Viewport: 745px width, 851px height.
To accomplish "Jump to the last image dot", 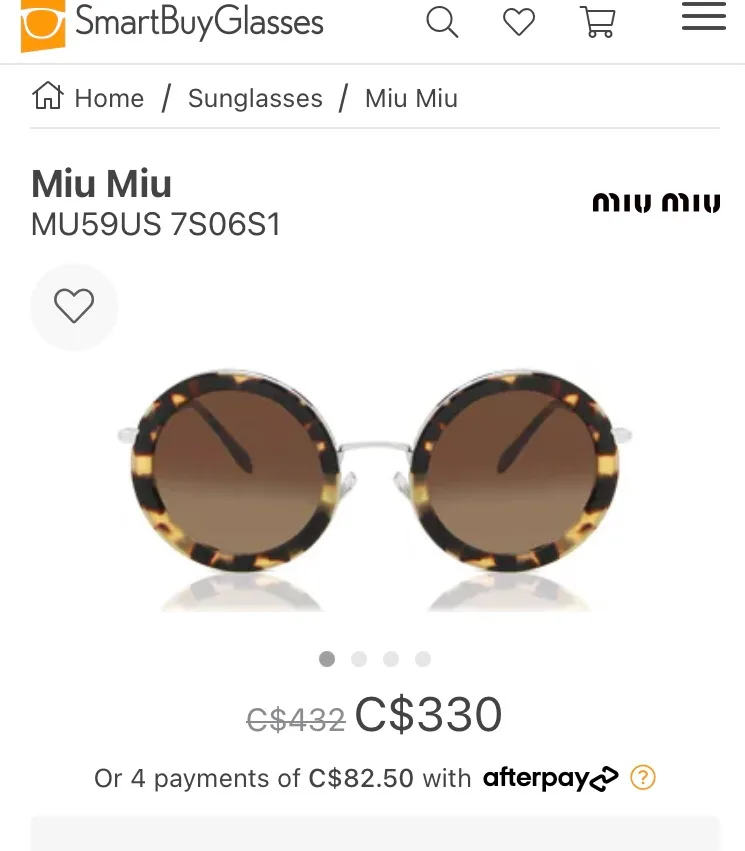I will [x=423, y=659].
